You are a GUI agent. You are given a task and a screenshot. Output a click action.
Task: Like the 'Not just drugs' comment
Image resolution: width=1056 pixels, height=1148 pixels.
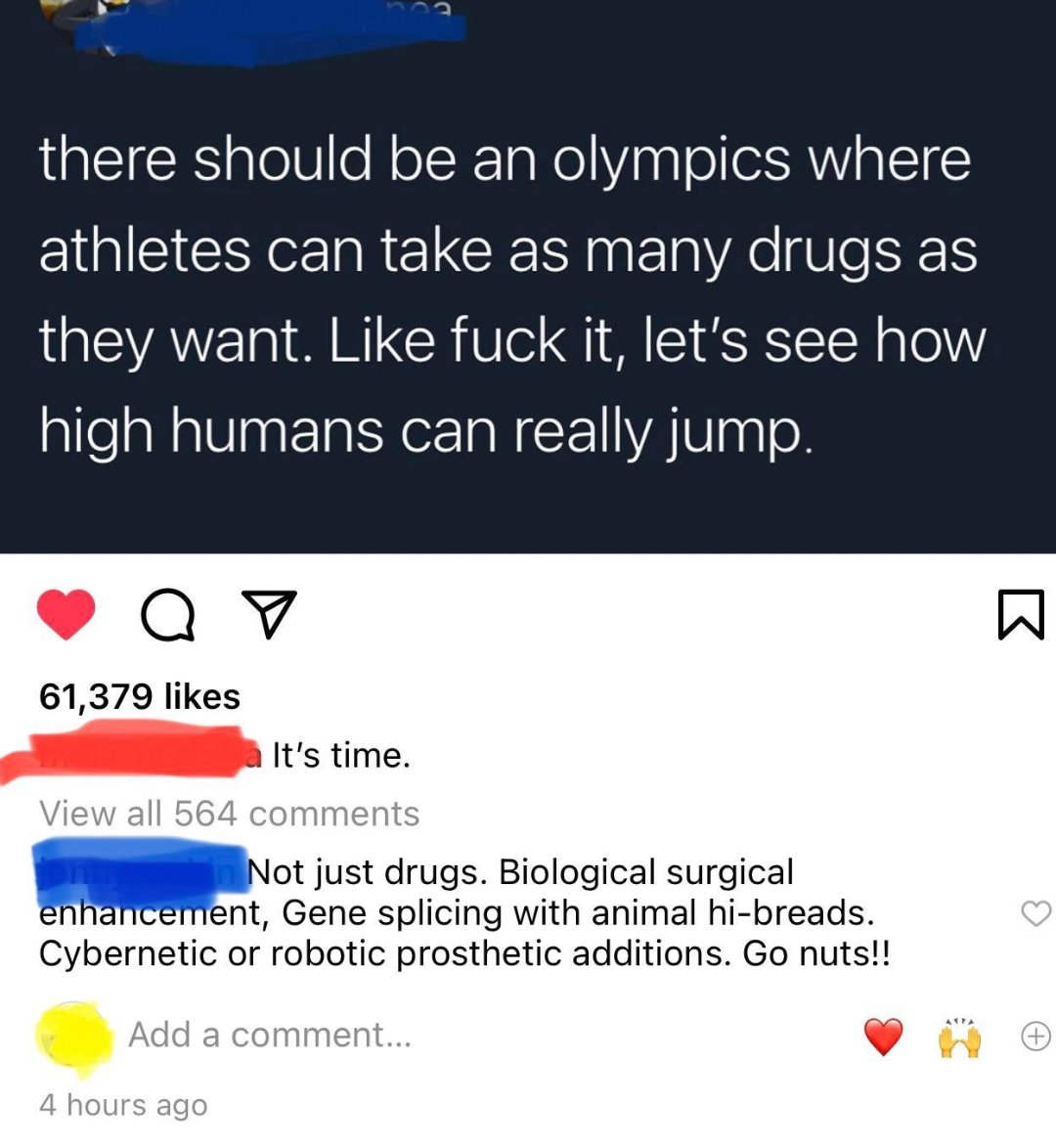point(1035,913)
